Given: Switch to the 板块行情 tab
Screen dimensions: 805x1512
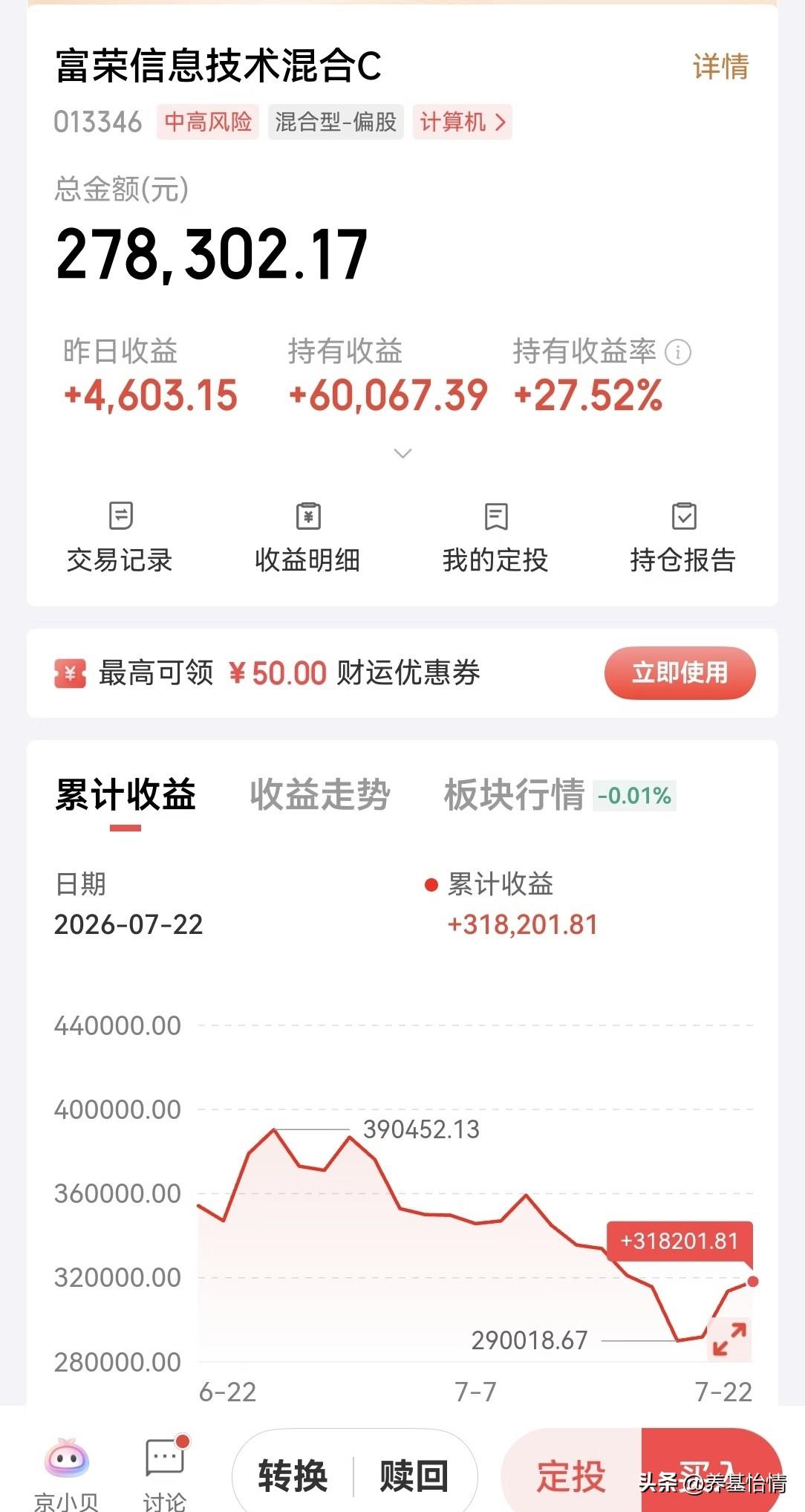Looking at the screenshot, I should [x=515, y=795].
